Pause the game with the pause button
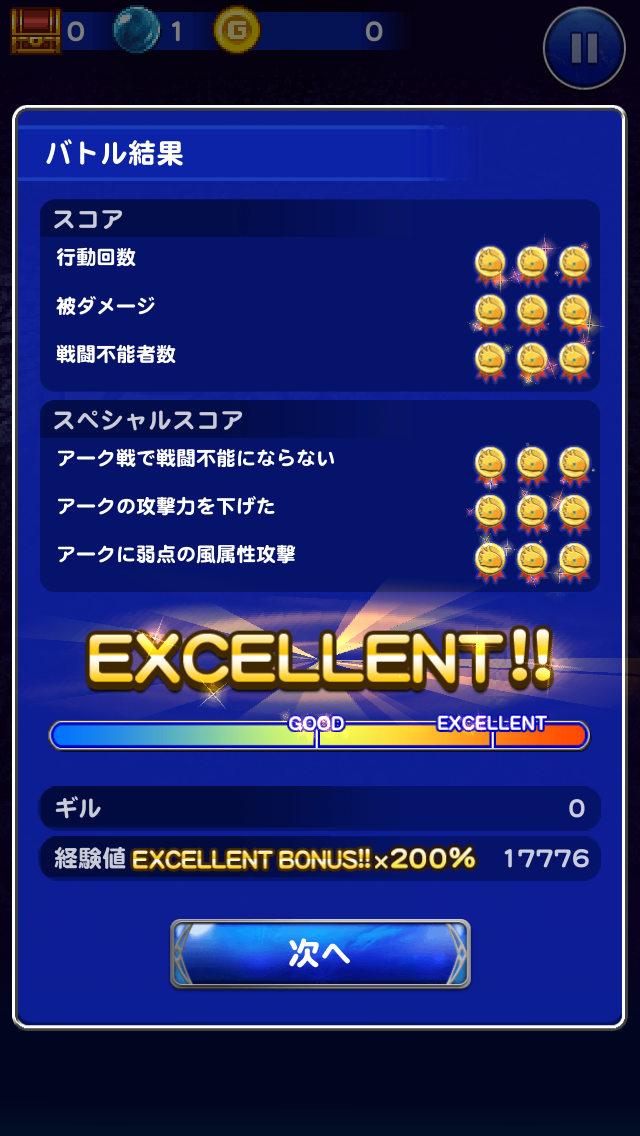This screenshot has height=1136, width=640. click(584, 47)
